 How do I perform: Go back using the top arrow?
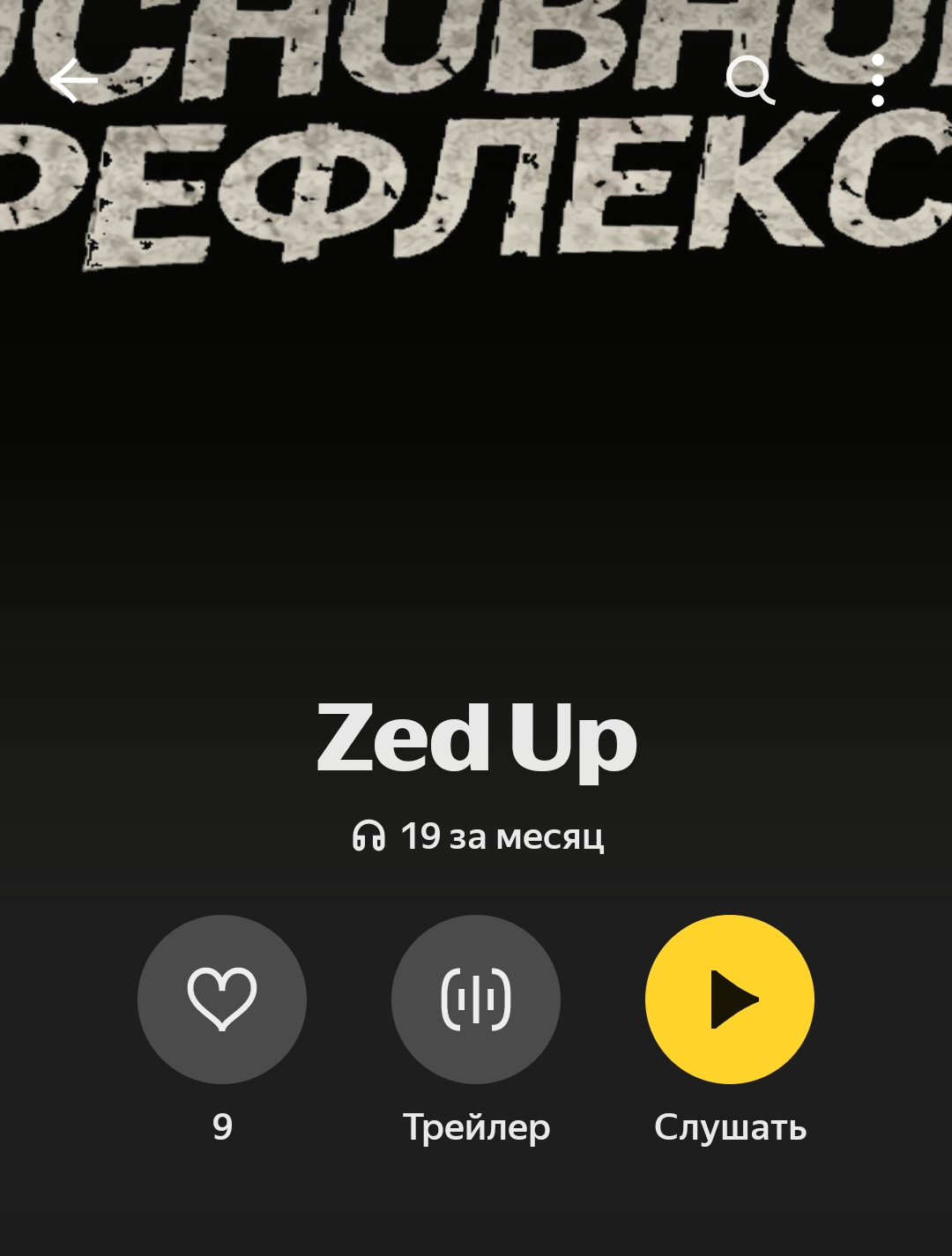pos(74,81)
